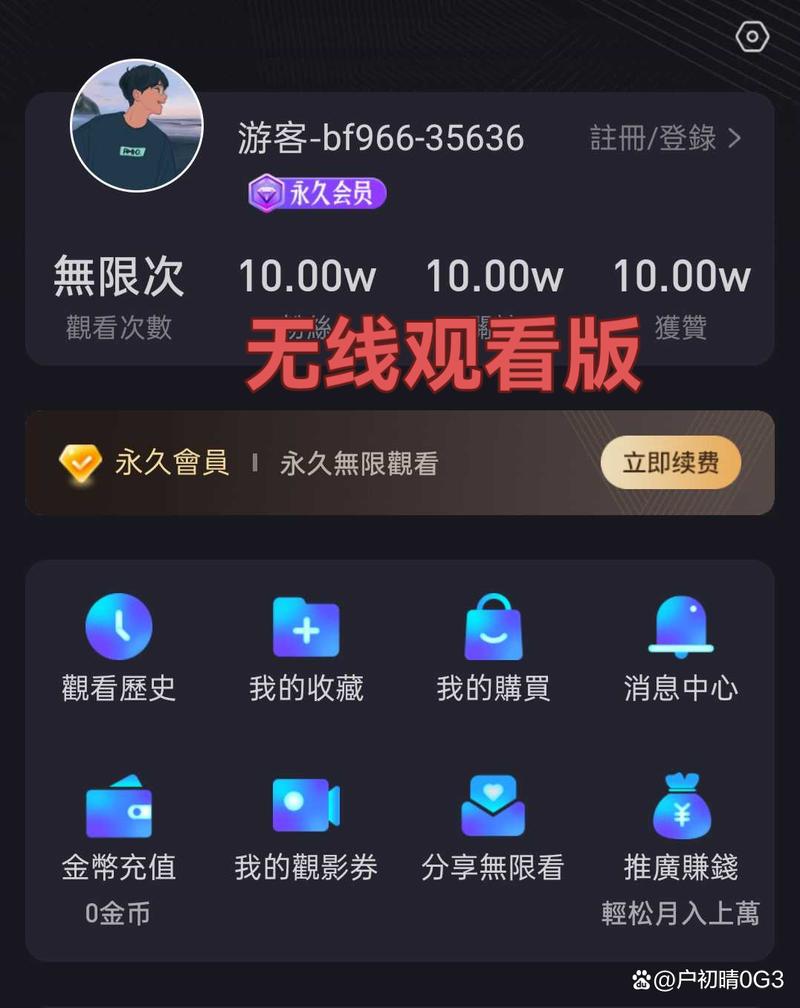This screenshot has width=800, height=1008.
Task: Open 我的觀影券 movie ticket camera icon
Action: (x=306, y=805)
